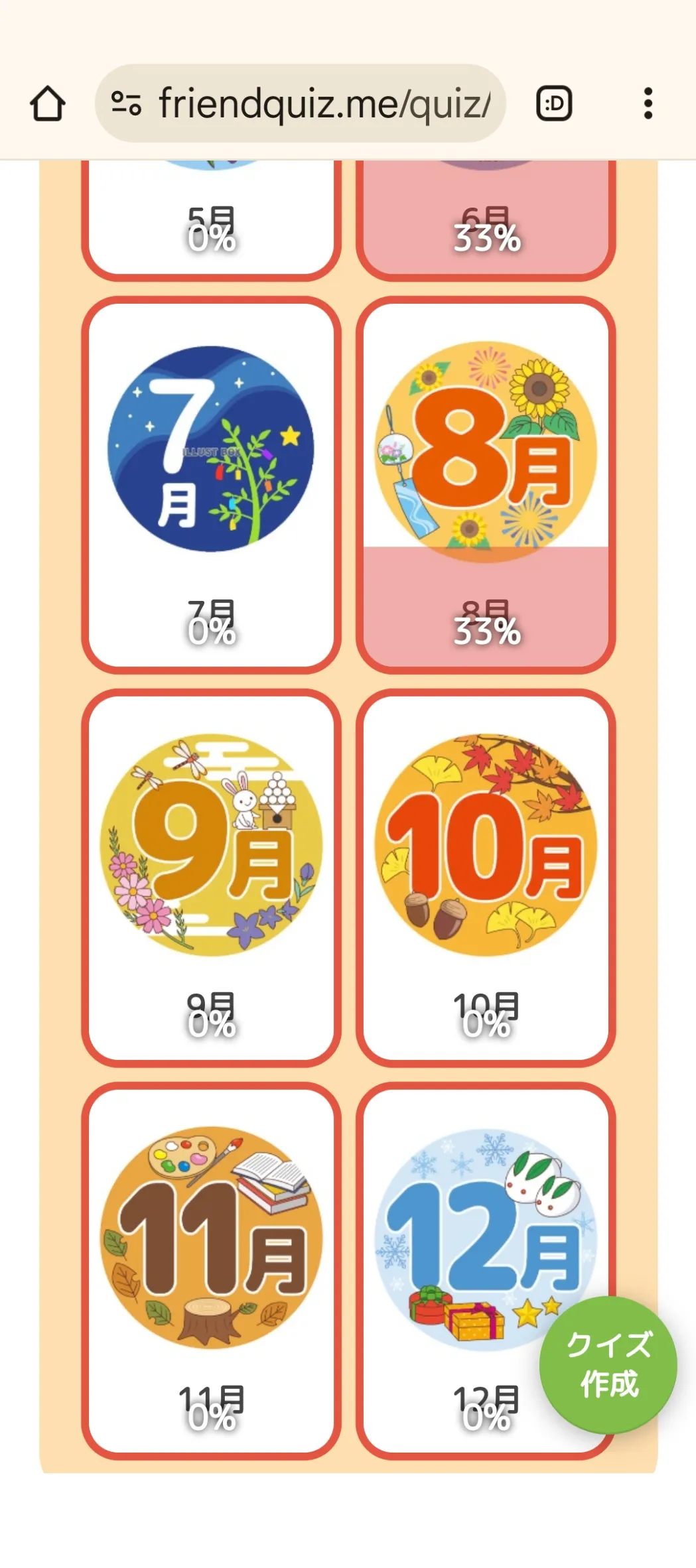The image size is (696, 1568).
Task: Open the browser tab switcher
Action: pos(554,103)
